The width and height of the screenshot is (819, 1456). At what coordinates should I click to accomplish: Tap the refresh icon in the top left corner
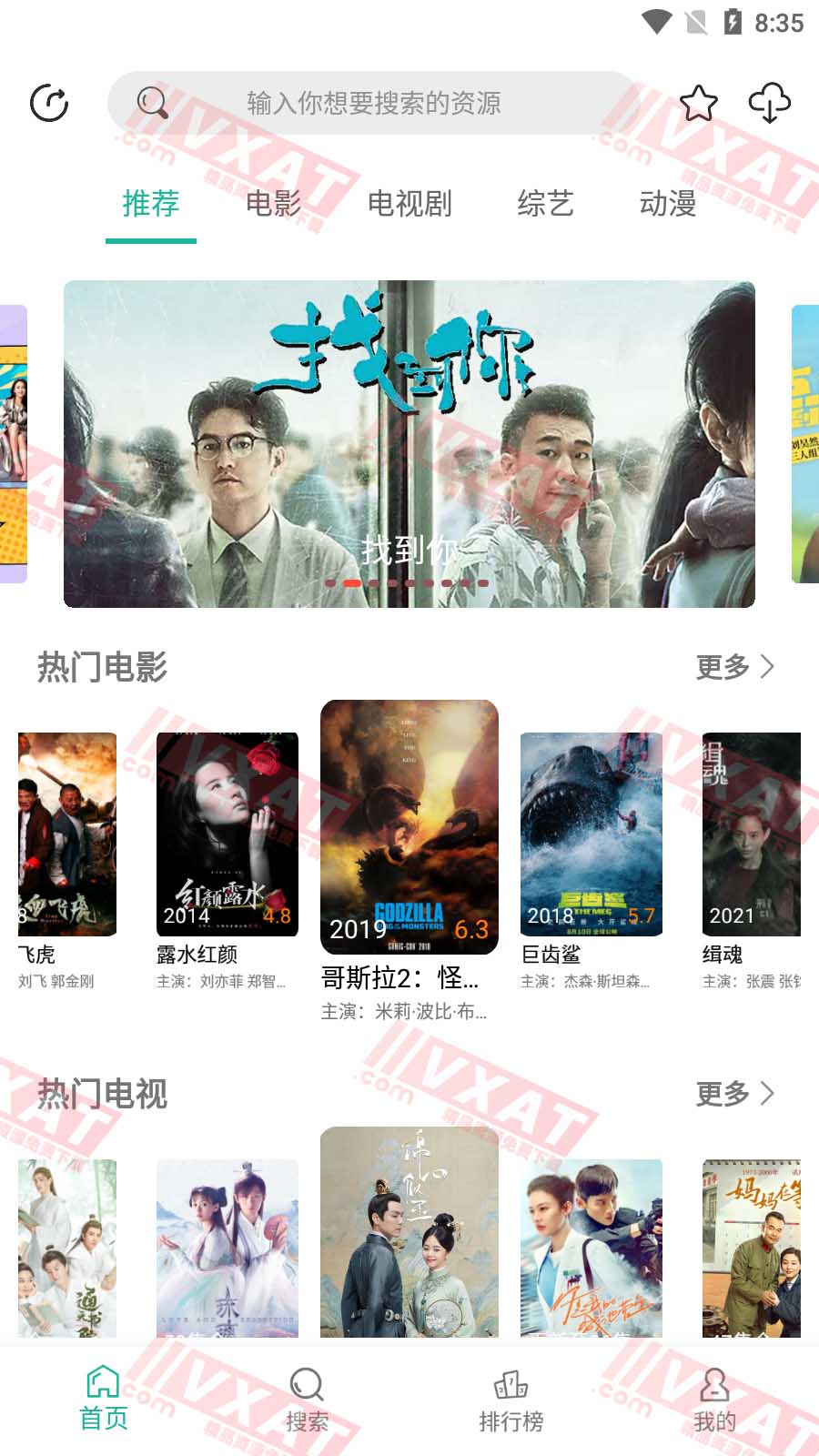click(51, 102)
